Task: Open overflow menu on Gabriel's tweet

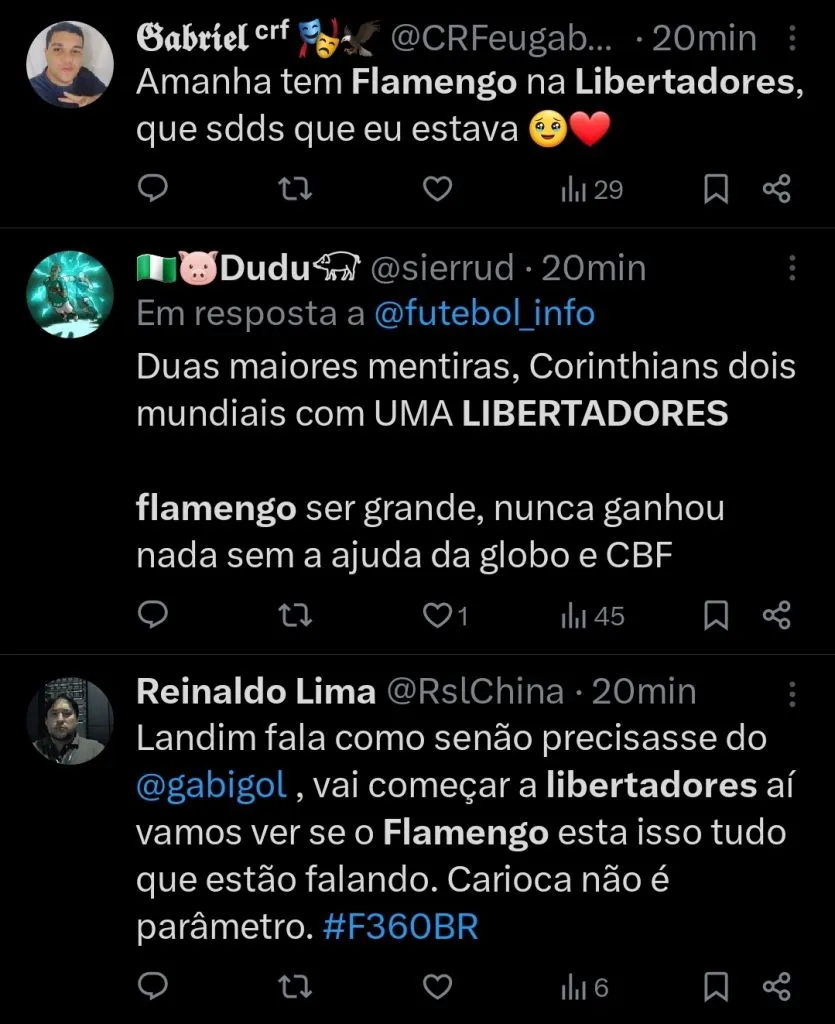Action: [792, 39]
